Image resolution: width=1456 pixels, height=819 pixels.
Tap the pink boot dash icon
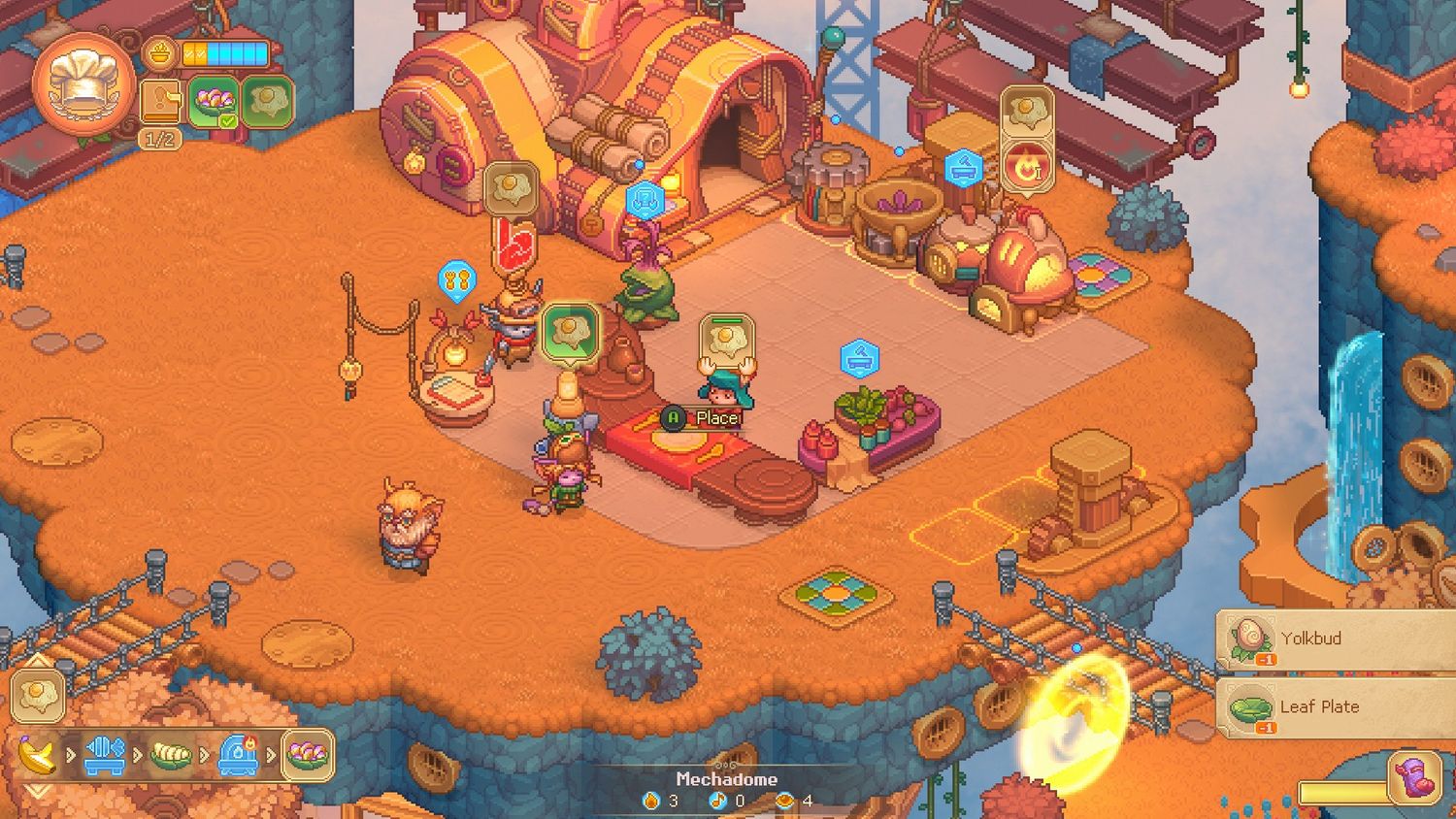[x=1413, y=776]
